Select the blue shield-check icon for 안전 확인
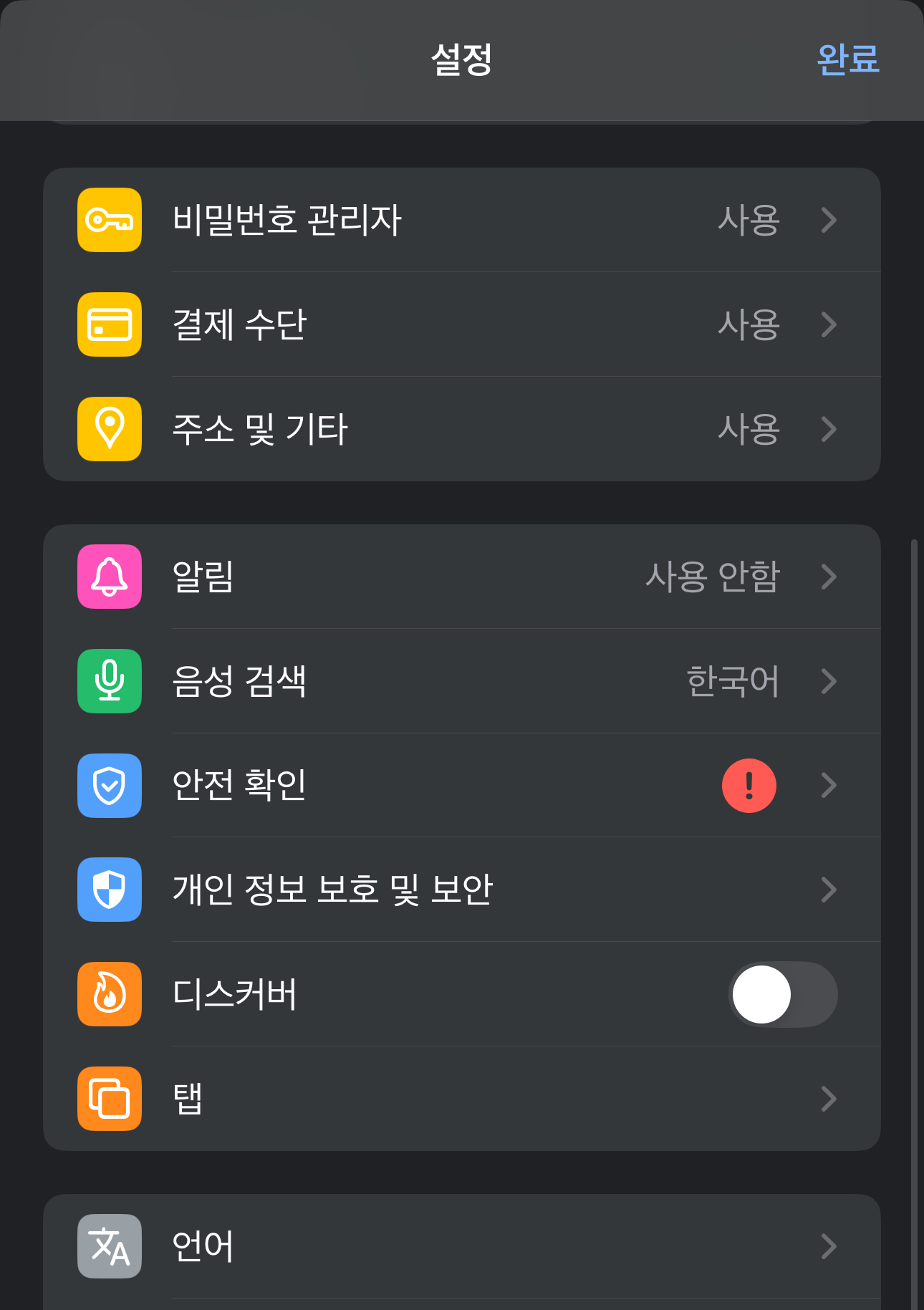 click(109, 786)
